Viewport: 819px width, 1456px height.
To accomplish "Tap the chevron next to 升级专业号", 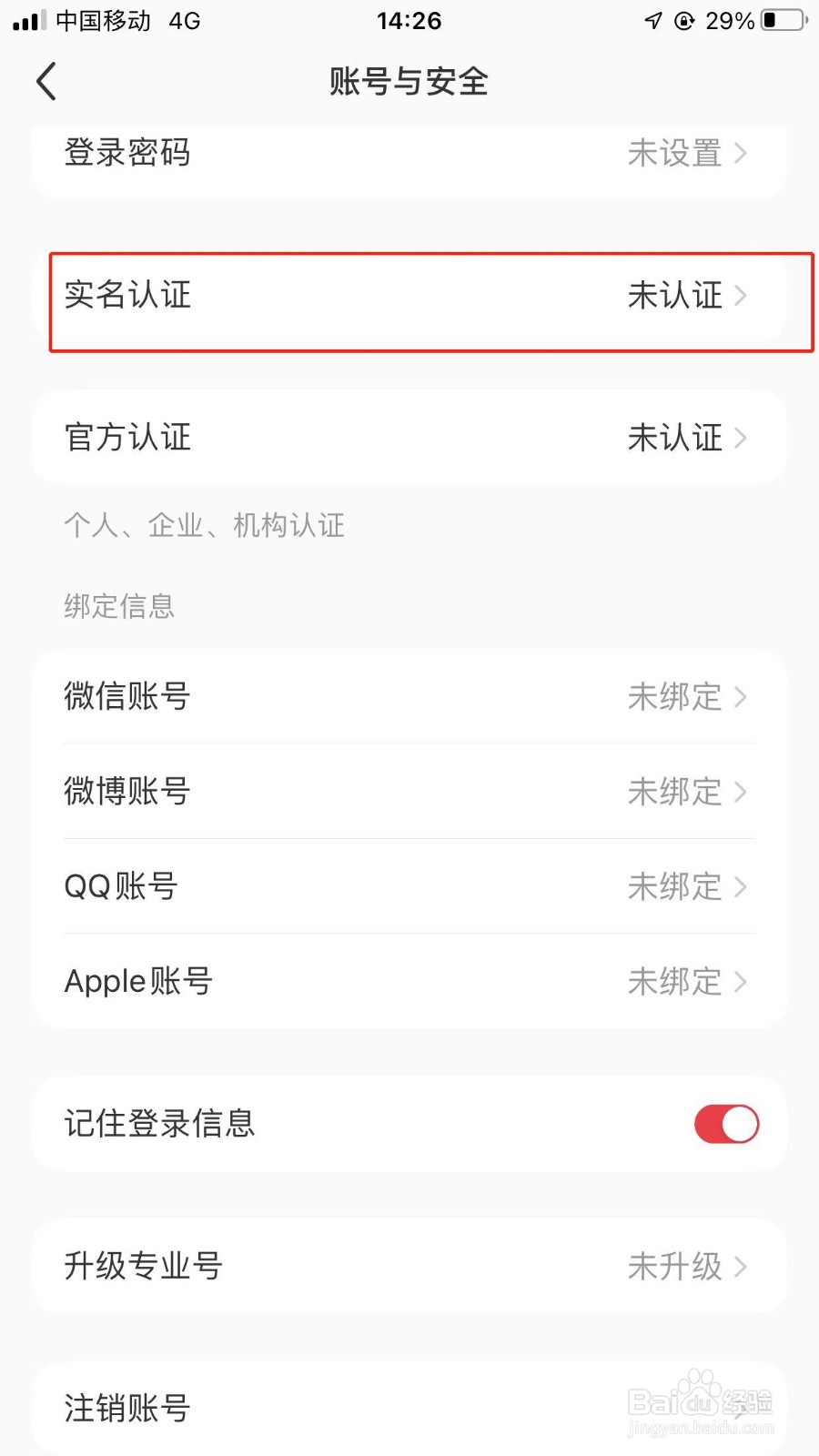I will 743,1266.
